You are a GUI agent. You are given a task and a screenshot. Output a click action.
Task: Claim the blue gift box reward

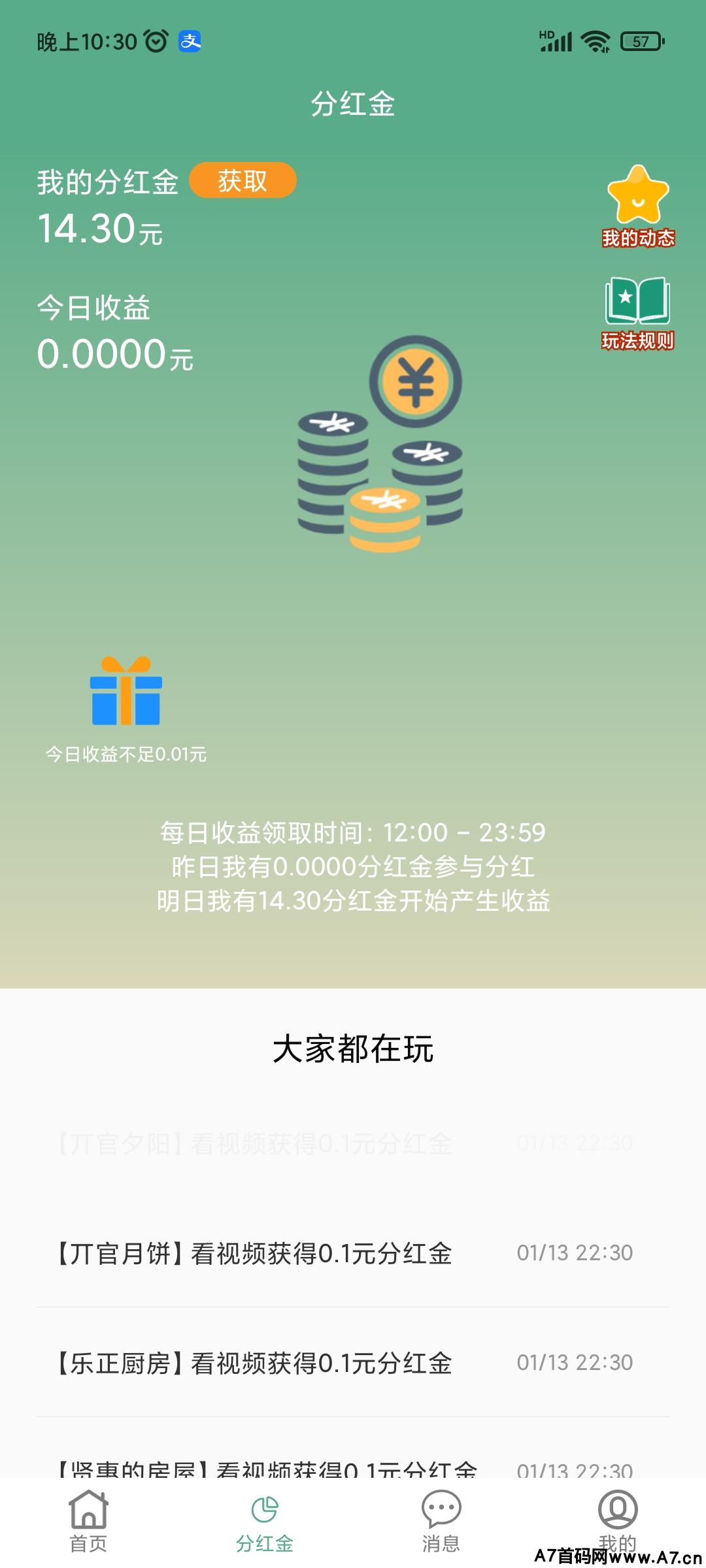point(126,691)
